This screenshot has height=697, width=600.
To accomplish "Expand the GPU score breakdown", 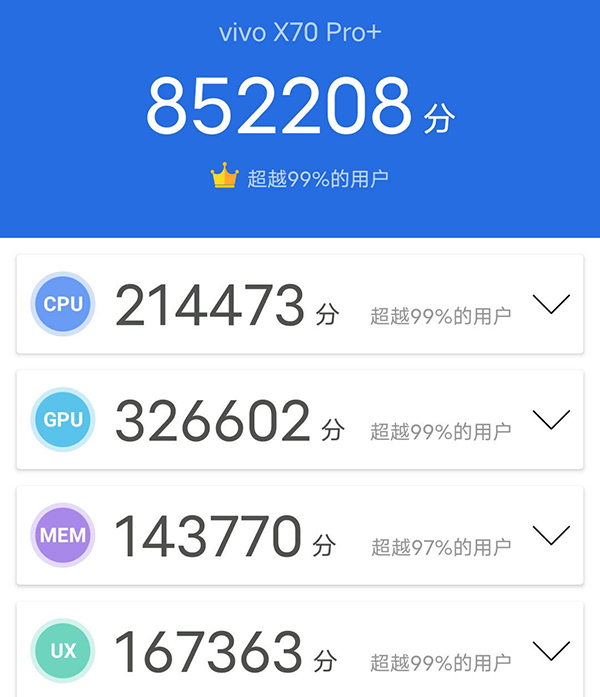I will click(x=551, y=419).
